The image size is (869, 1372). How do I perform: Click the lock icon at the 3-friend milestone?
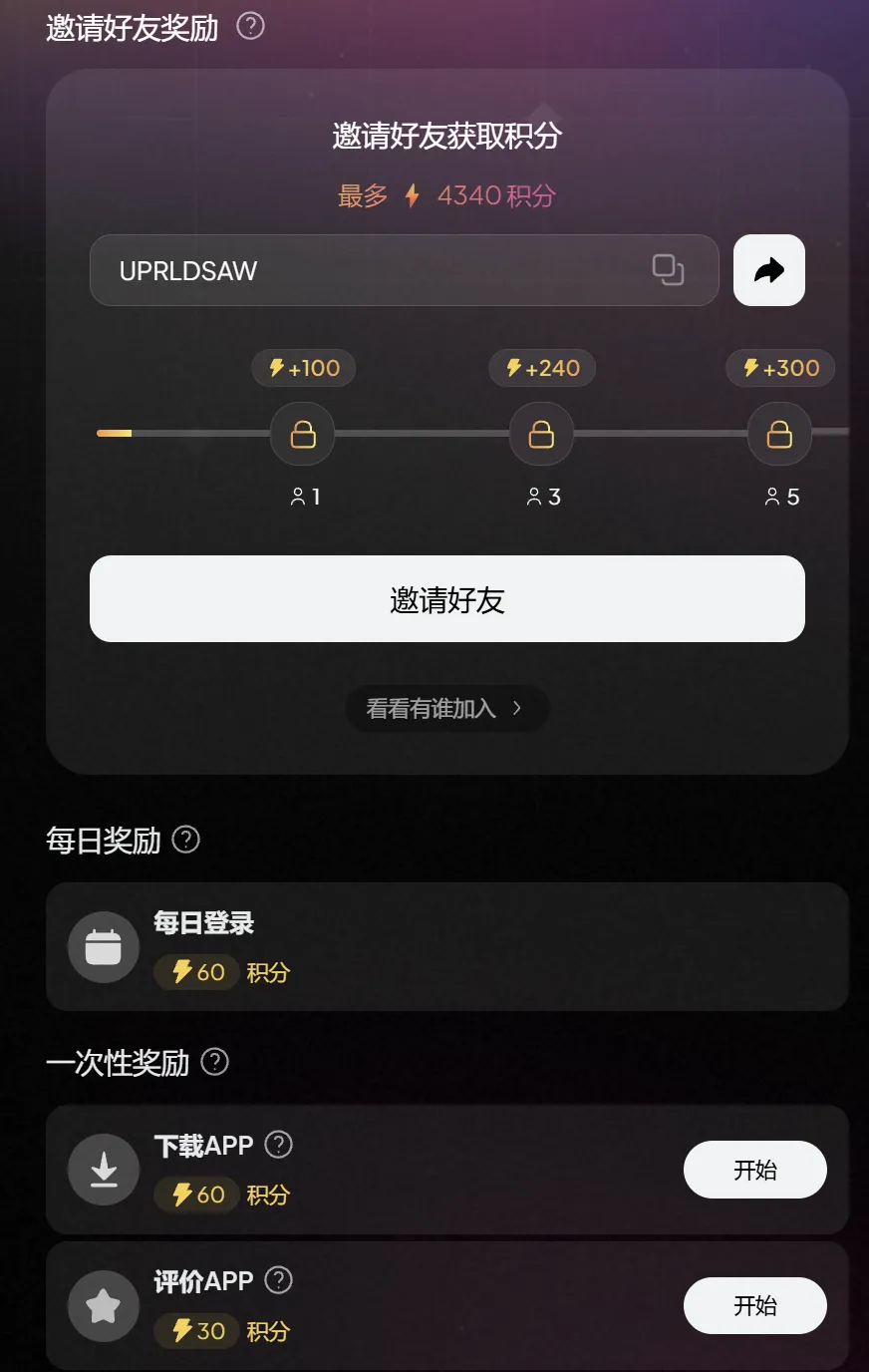541,434
